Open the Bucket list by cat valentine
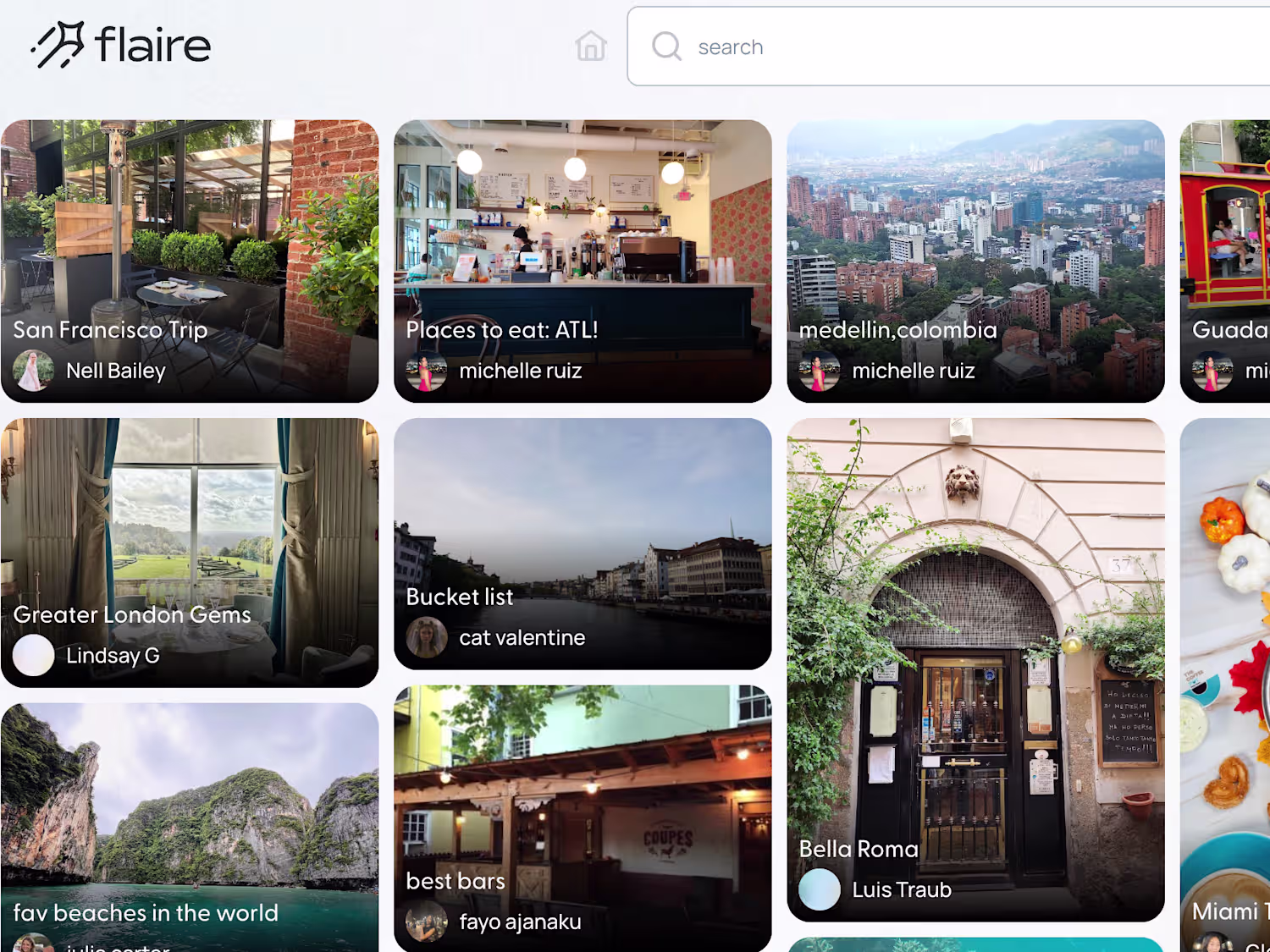The image size is (1270, 952). [x=583, y=543]
